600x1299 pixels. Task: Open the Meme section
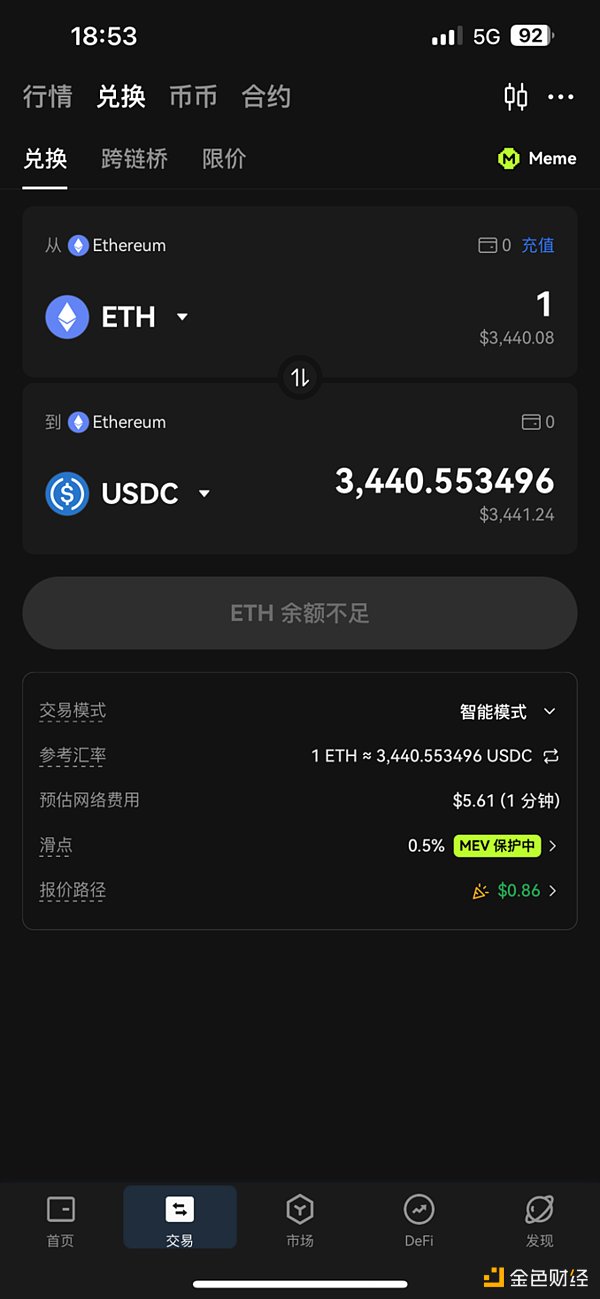(538, 158)
